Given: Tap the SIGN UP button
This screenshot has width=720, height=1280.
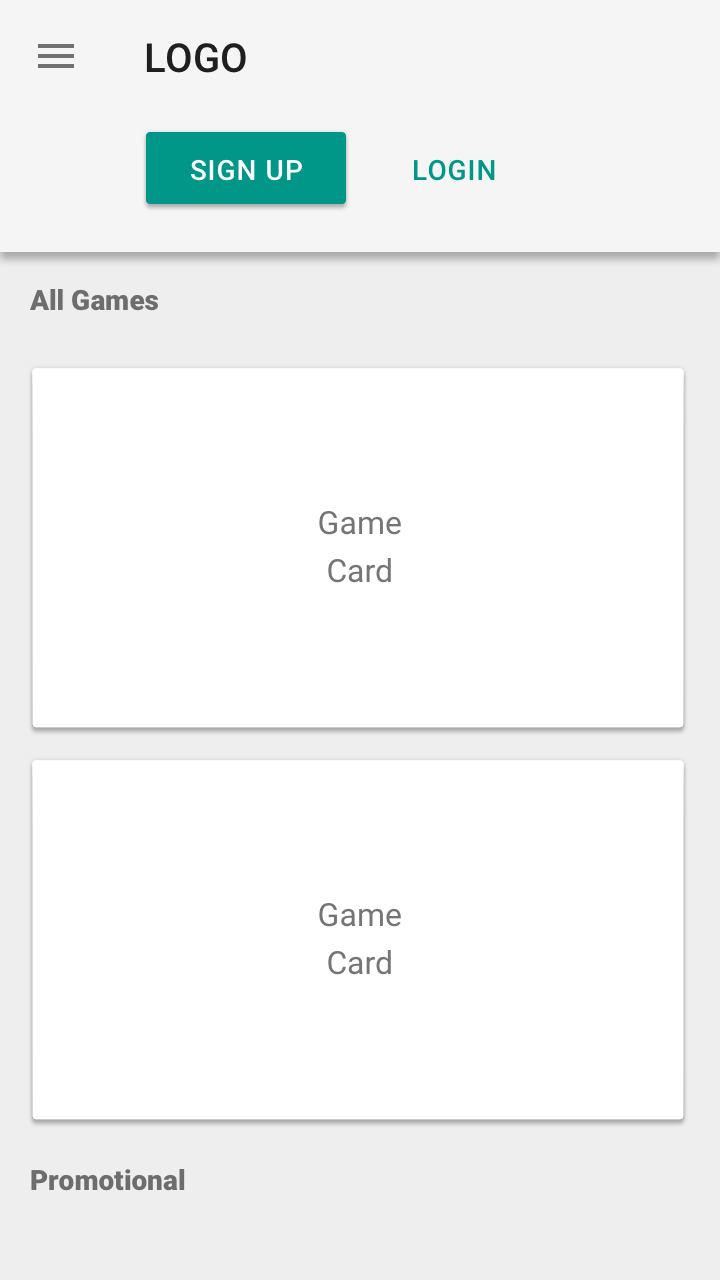Looking at the screenshot, I should point(246,169).
